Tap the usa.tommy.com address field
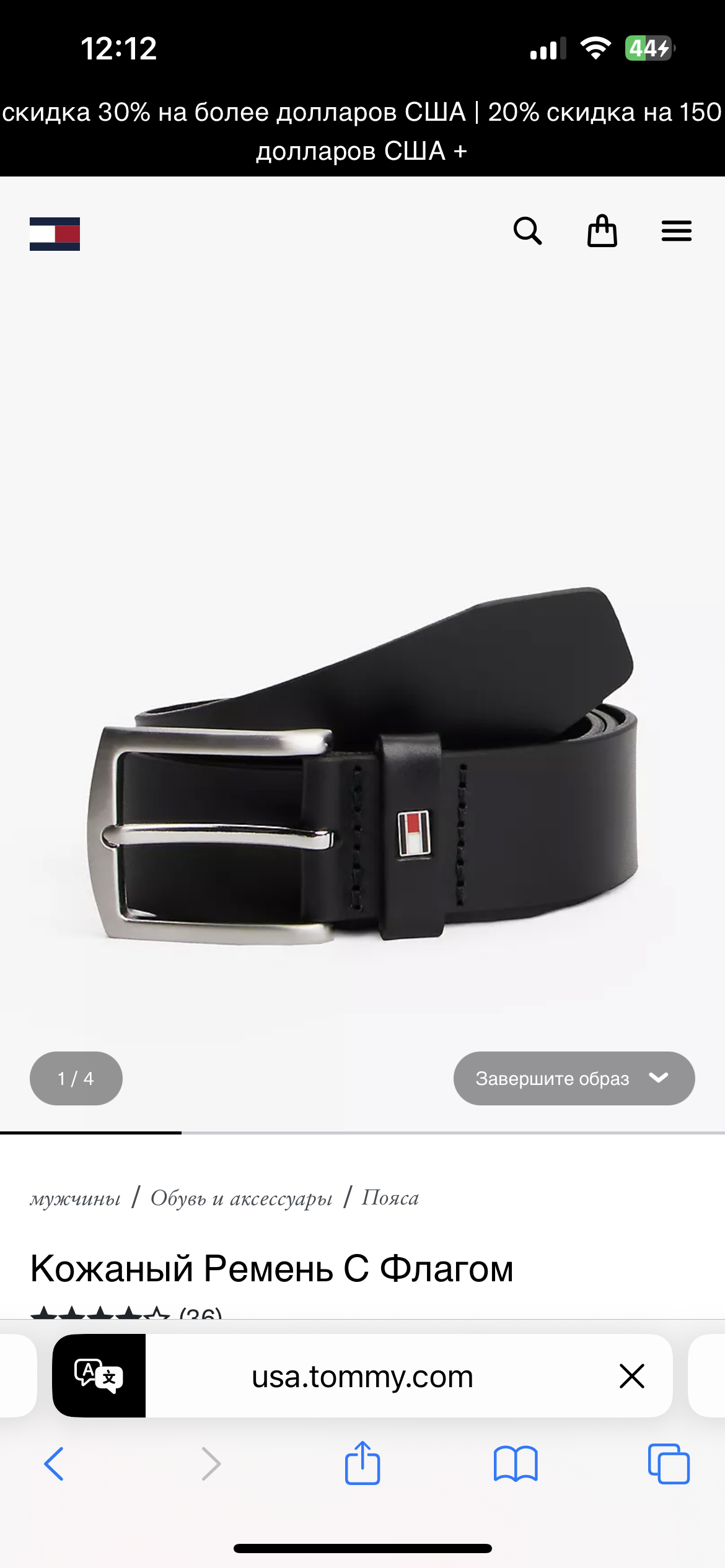725x1568 pixels. [362, 1377]
